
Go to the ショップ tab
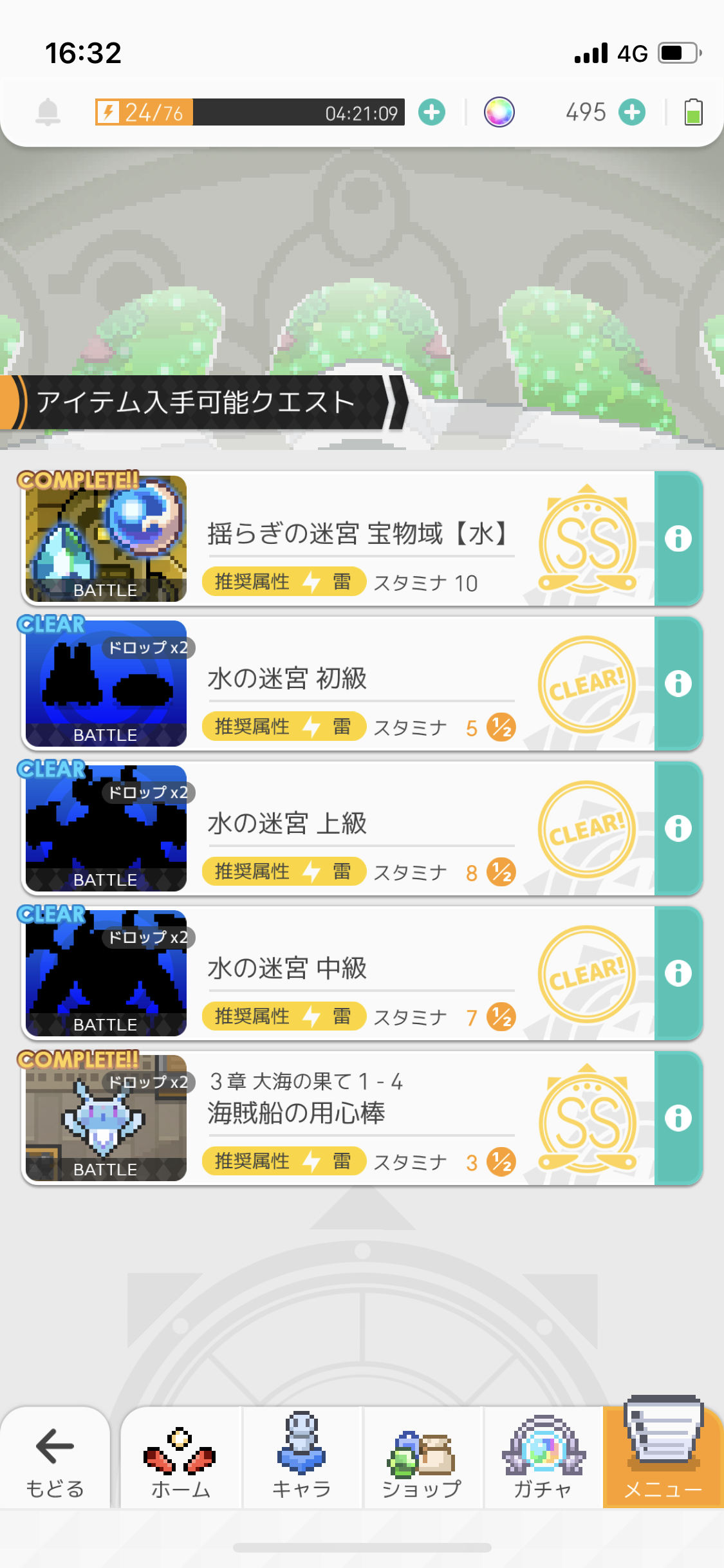pos(422,1459)
